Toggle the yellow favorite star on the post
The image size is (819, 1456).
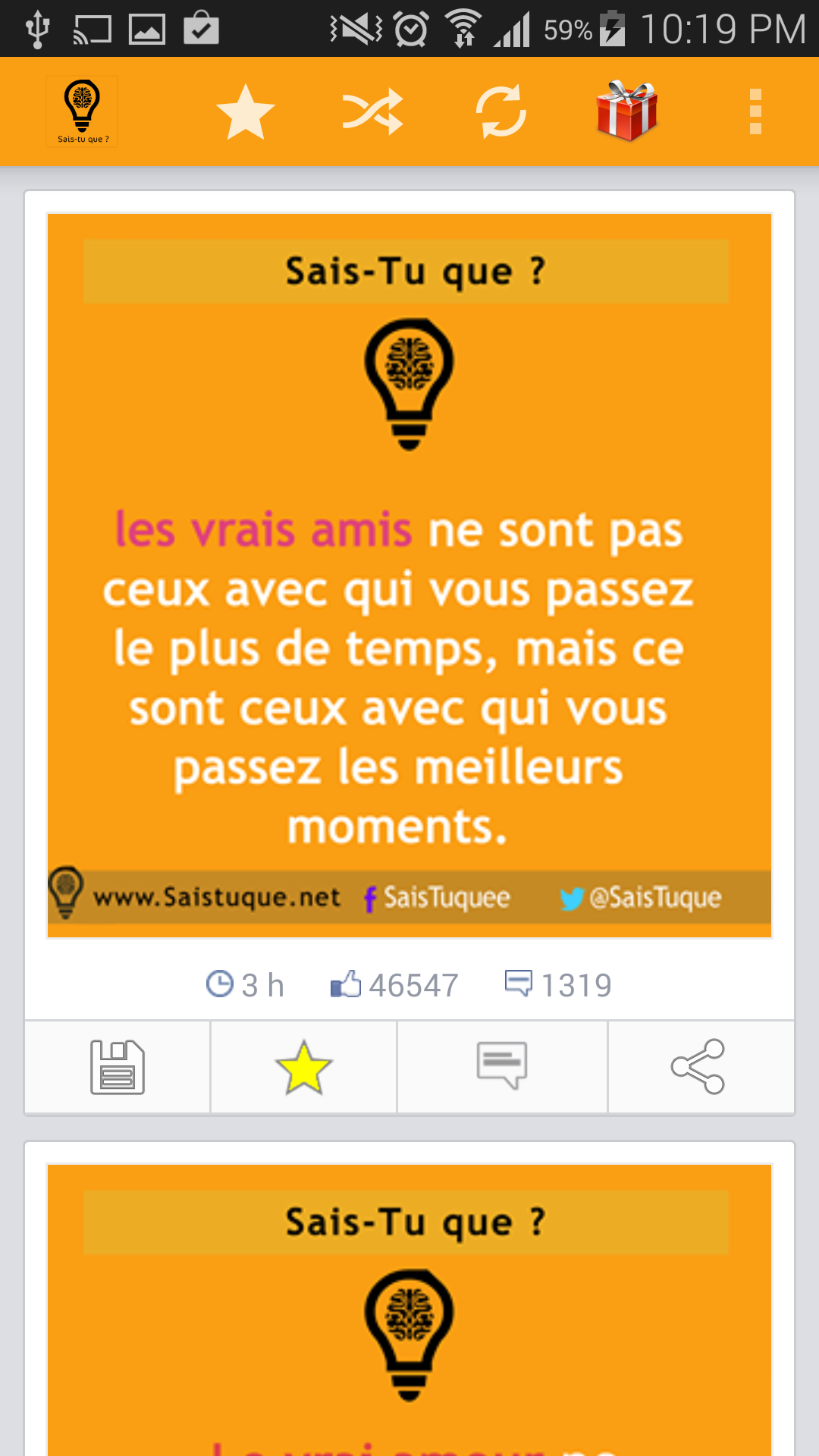(x=303, y=1066)
